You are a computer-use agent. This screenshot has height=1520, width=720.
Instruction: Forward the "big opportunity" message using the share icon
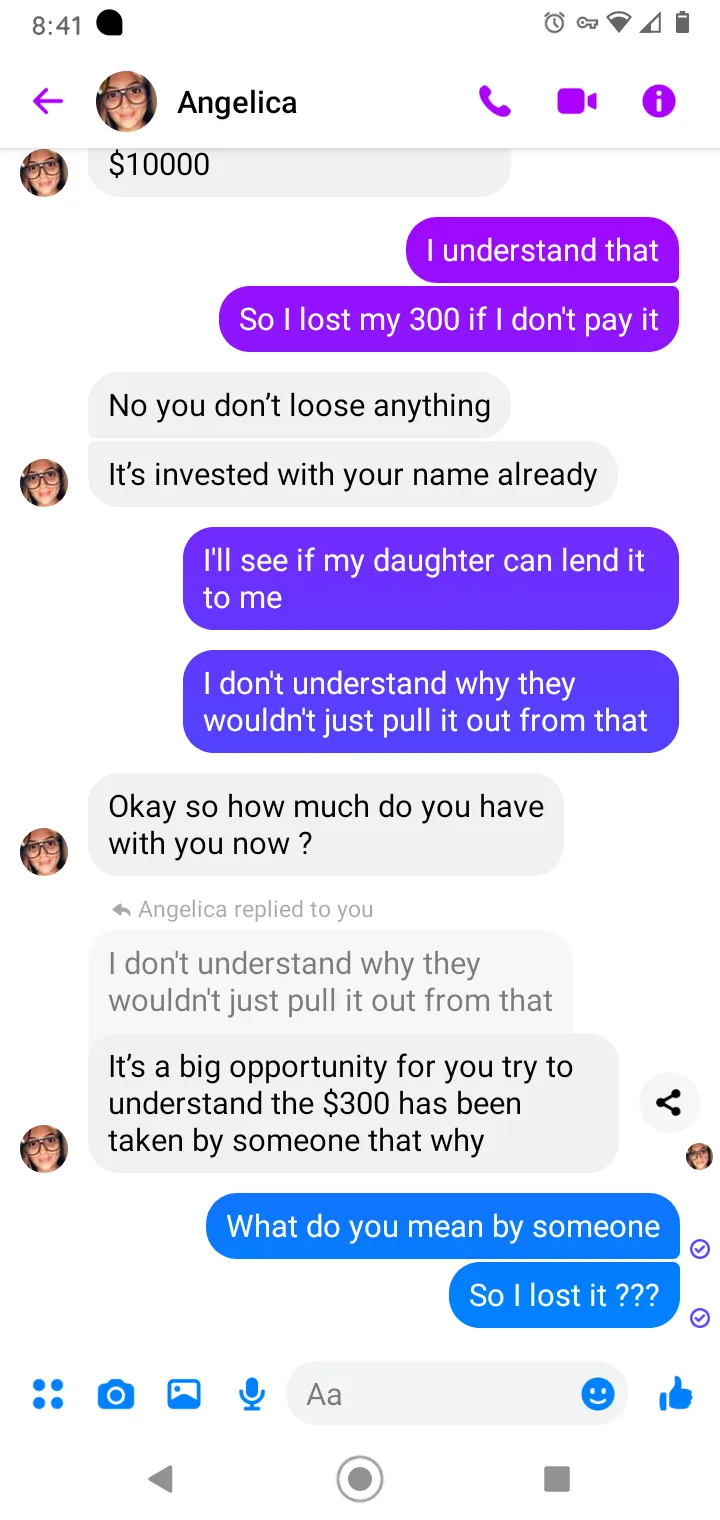668,1103
